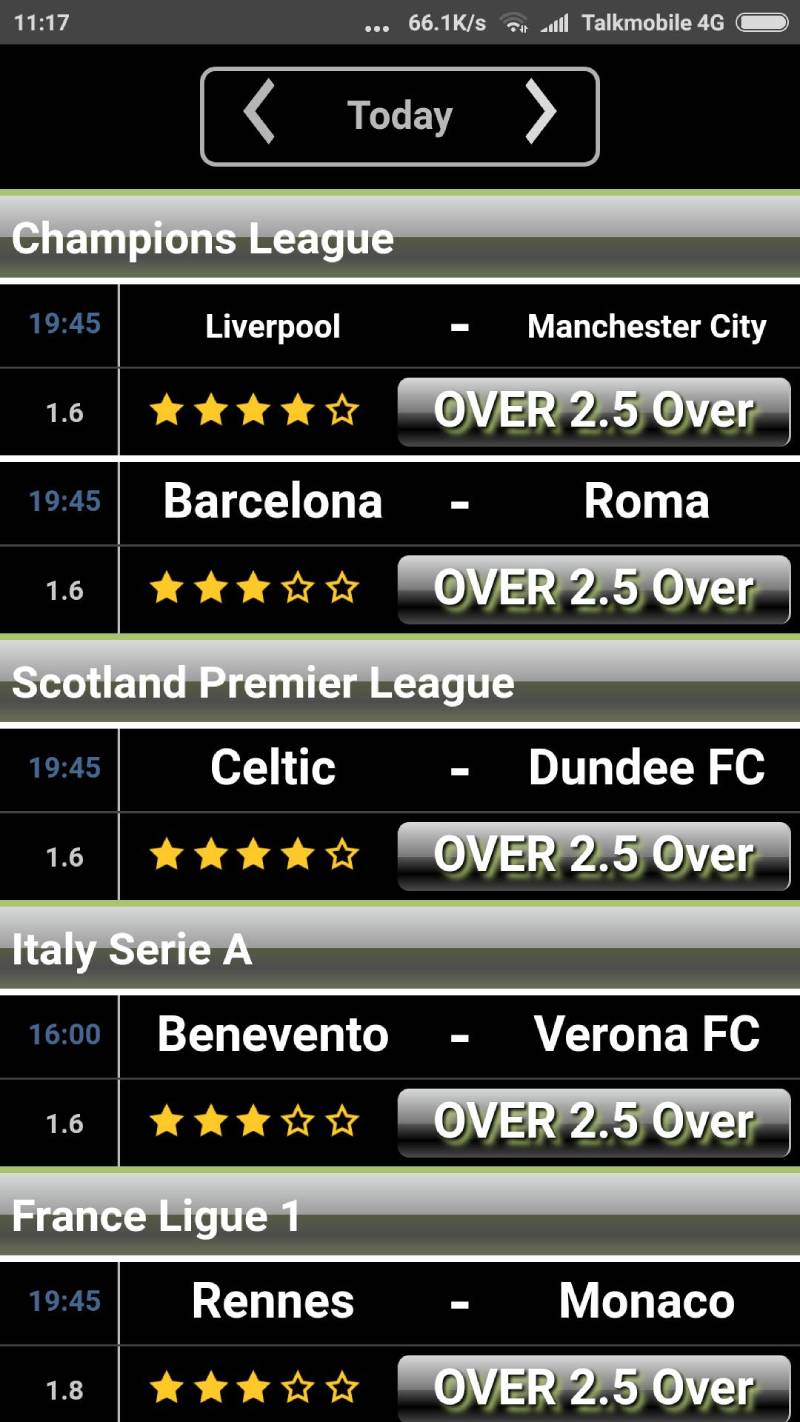This screenshot has width=800, height=1422.
Task: Tap OVER 2.5 for Liverpool match
Action: coord(594,412)
